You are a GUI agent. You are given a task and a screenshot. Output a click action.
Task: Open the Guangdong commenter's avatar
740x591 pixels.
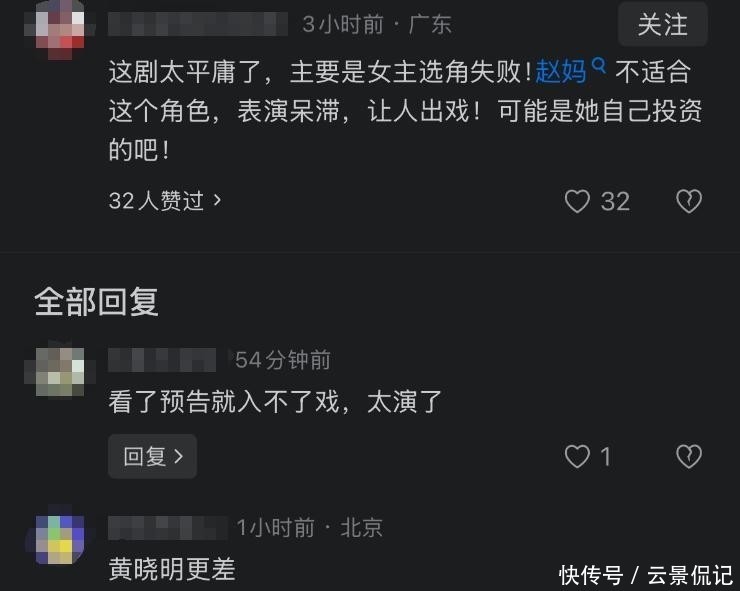[60, 29]
